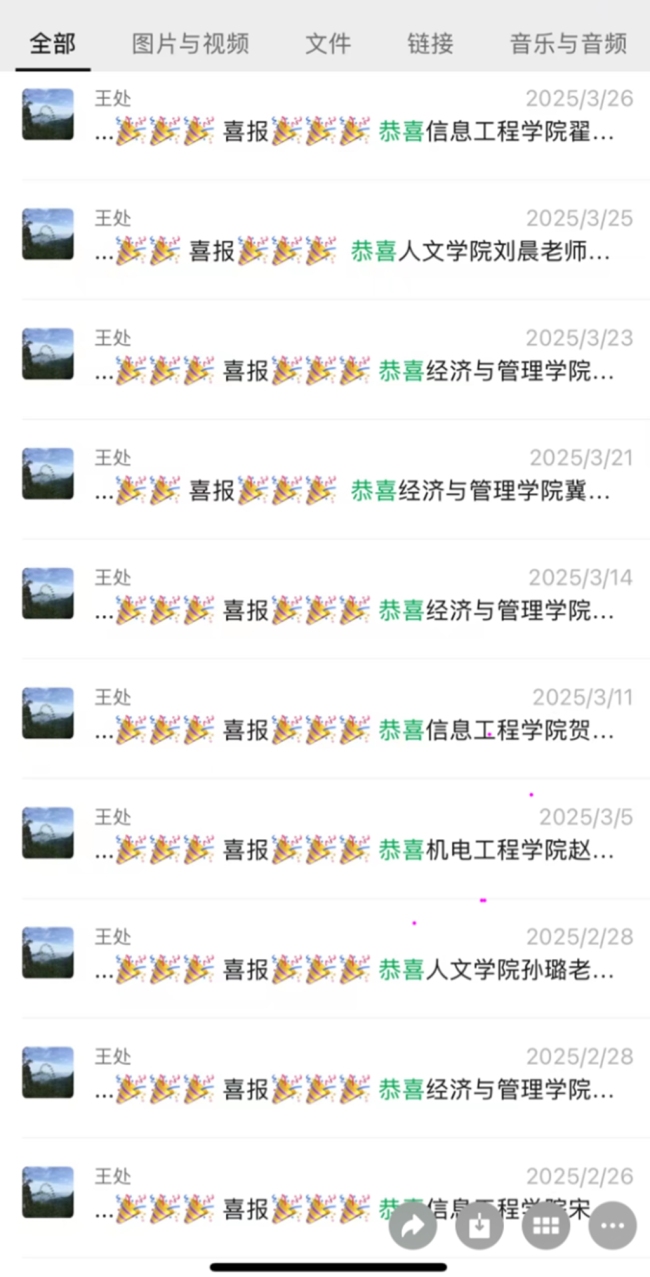Open the three-dot more options
This screenshot has height=1277, width=650.
point(612,1226)
